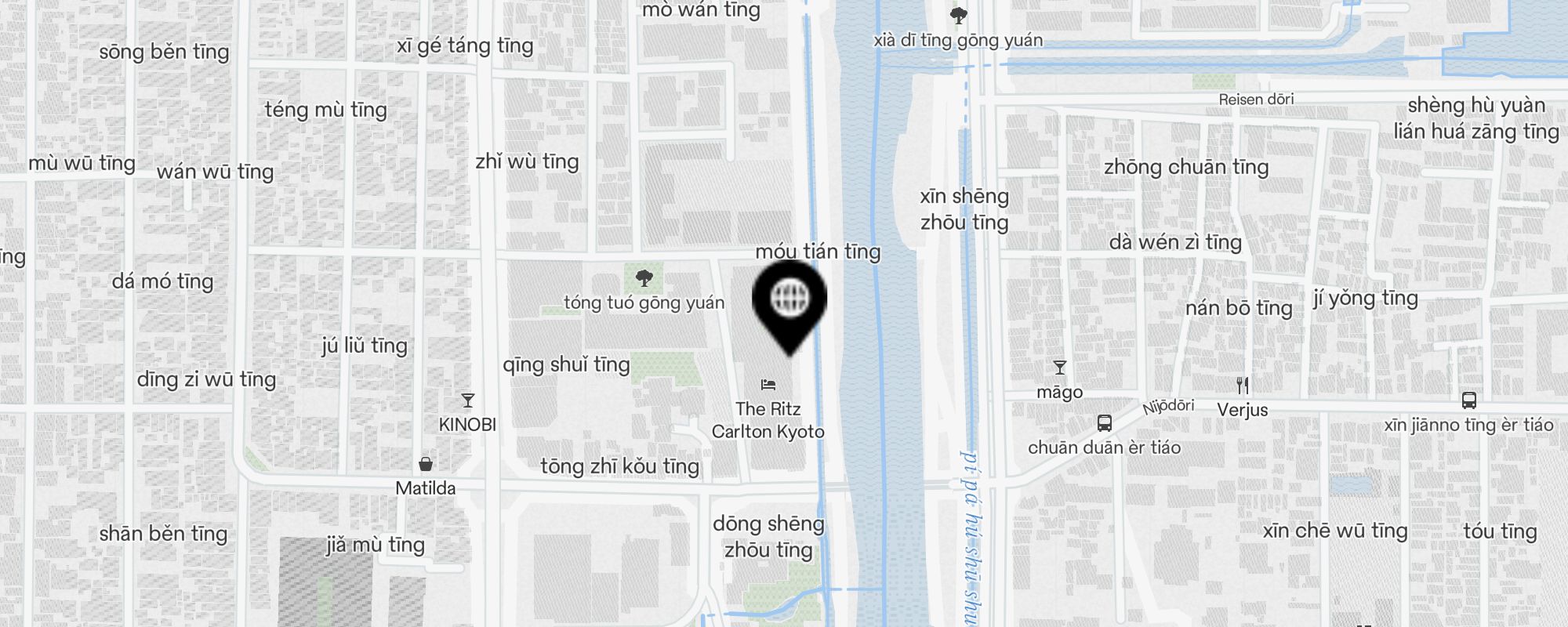
Task: Open xià dī tīng gōng yuán park marker
Action: [958, 16]
